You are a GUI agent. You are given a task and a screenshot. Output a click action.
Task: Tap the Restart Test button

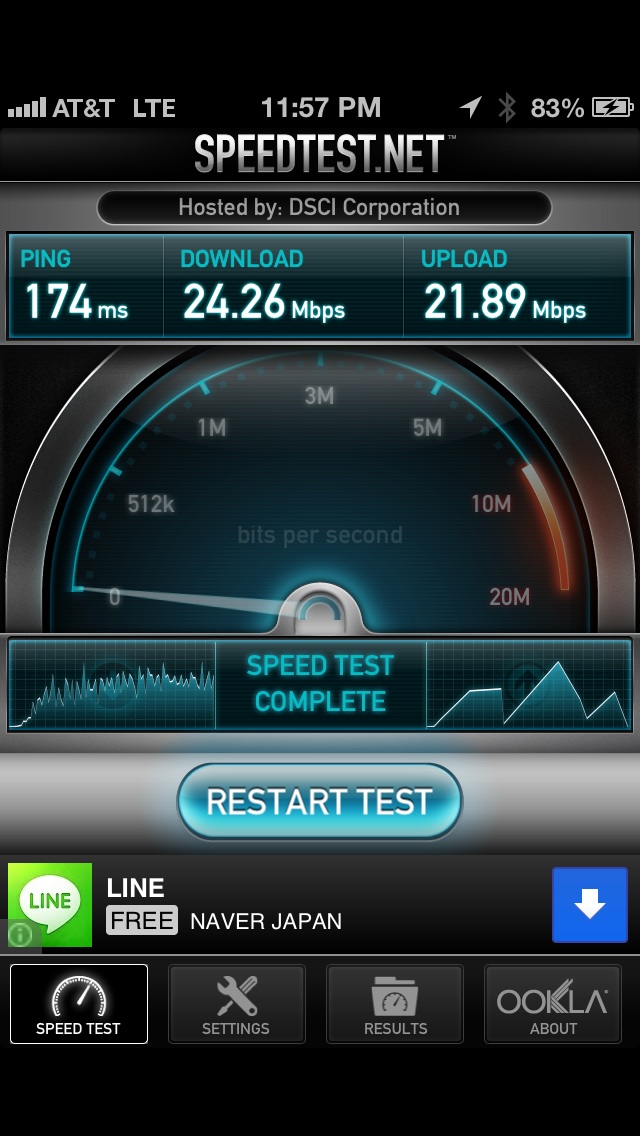coord(319,802)
